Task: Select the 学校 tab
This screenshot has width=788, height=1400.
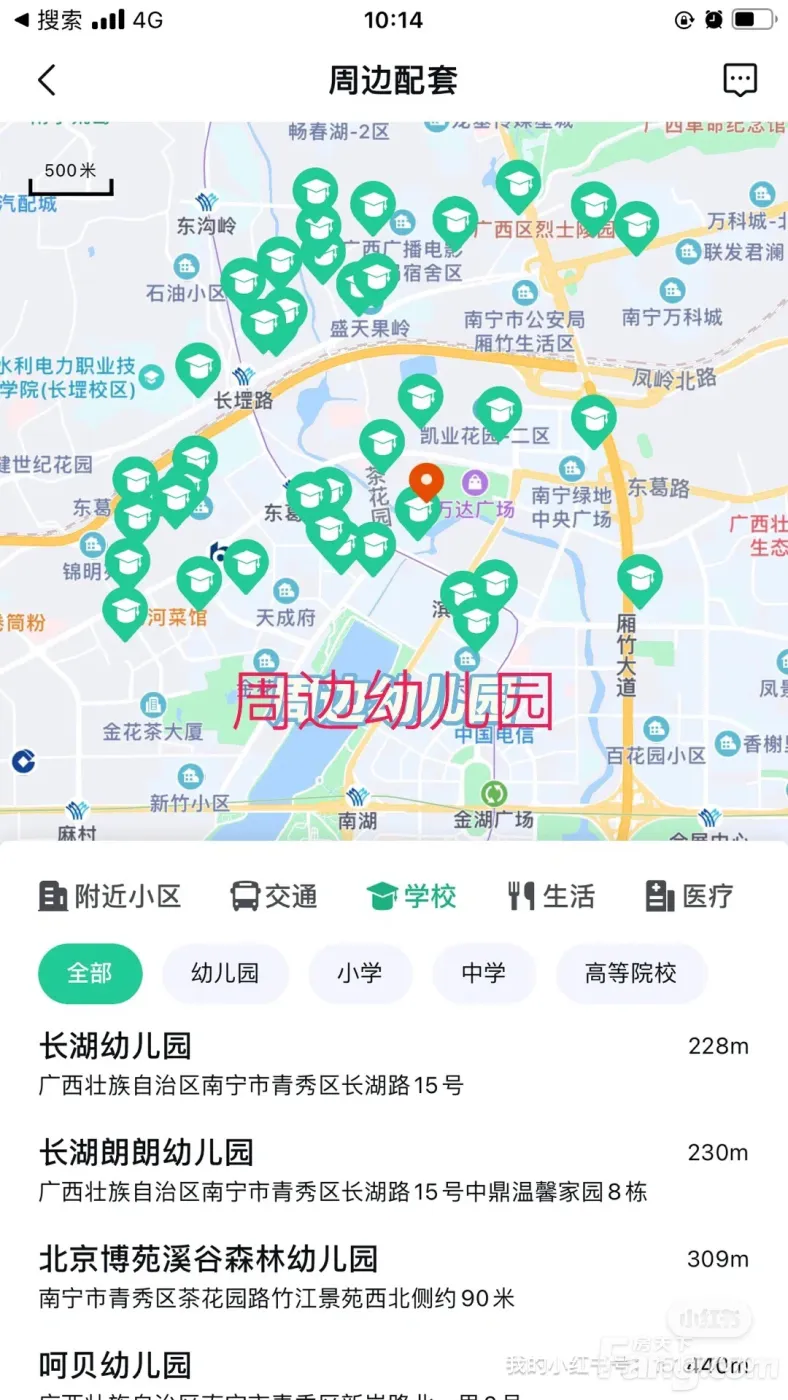Action: point(412,896)
